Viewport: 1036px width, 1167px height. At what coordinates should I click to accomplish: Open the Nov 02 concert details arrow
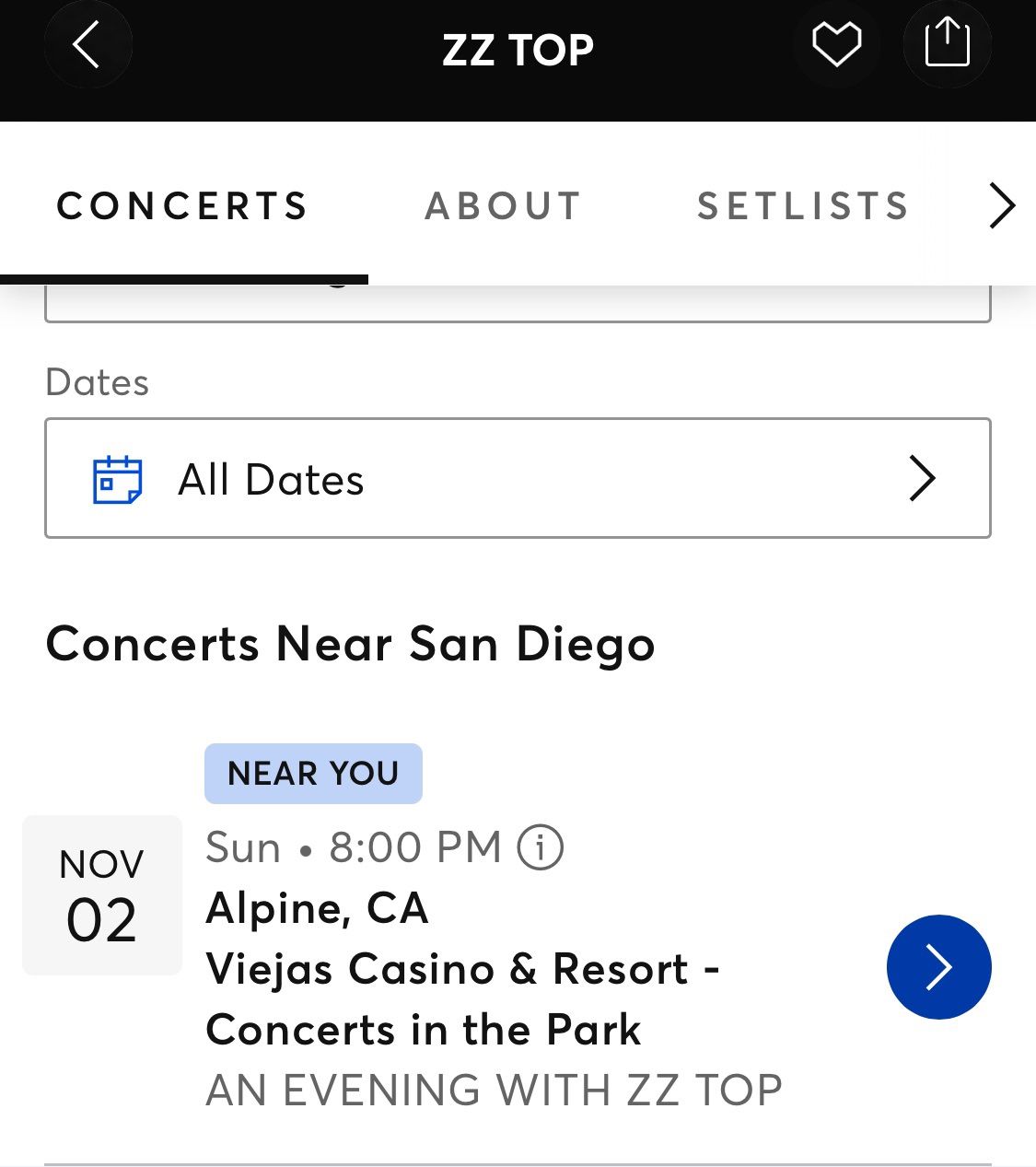[x=938, y=967]
